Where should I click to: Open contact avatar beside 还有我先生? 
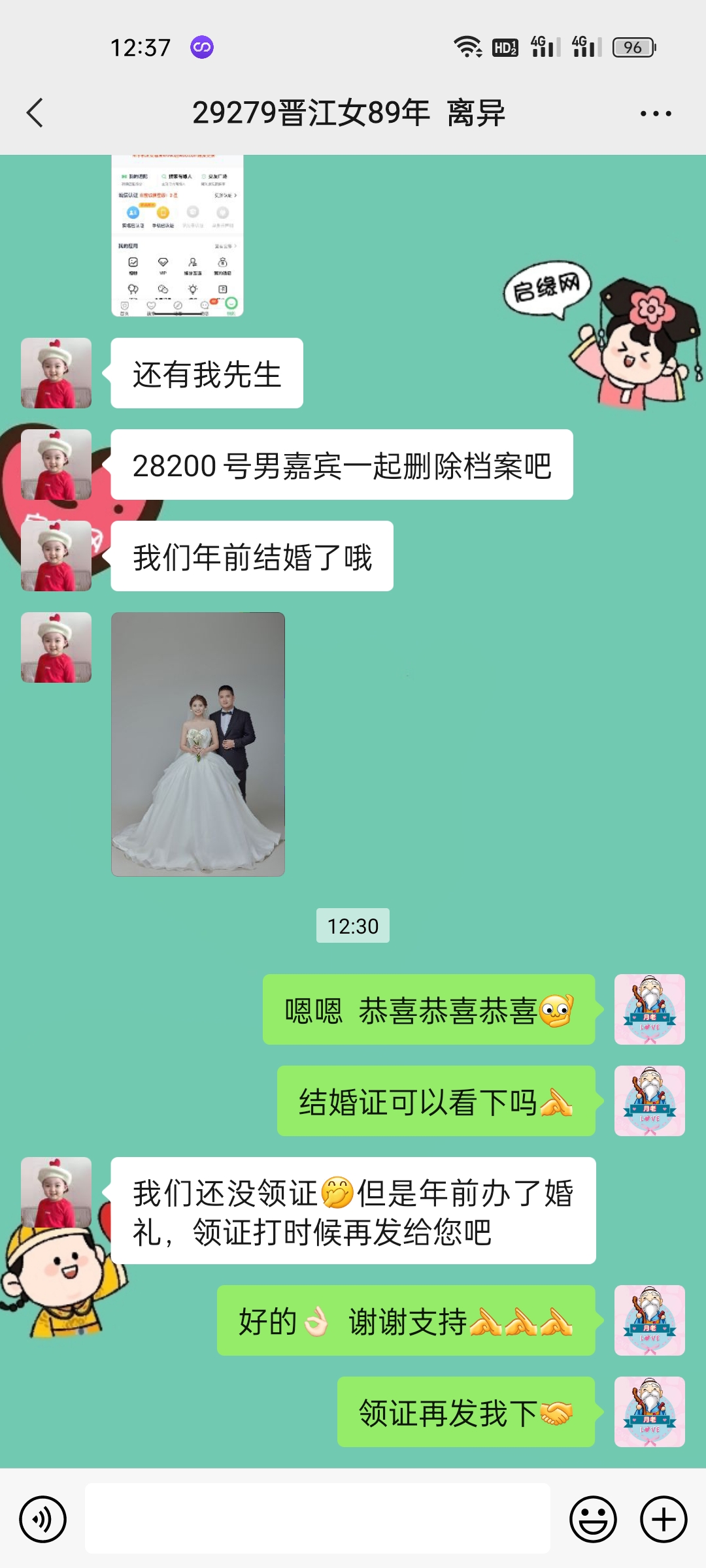[x=56, y=373]
